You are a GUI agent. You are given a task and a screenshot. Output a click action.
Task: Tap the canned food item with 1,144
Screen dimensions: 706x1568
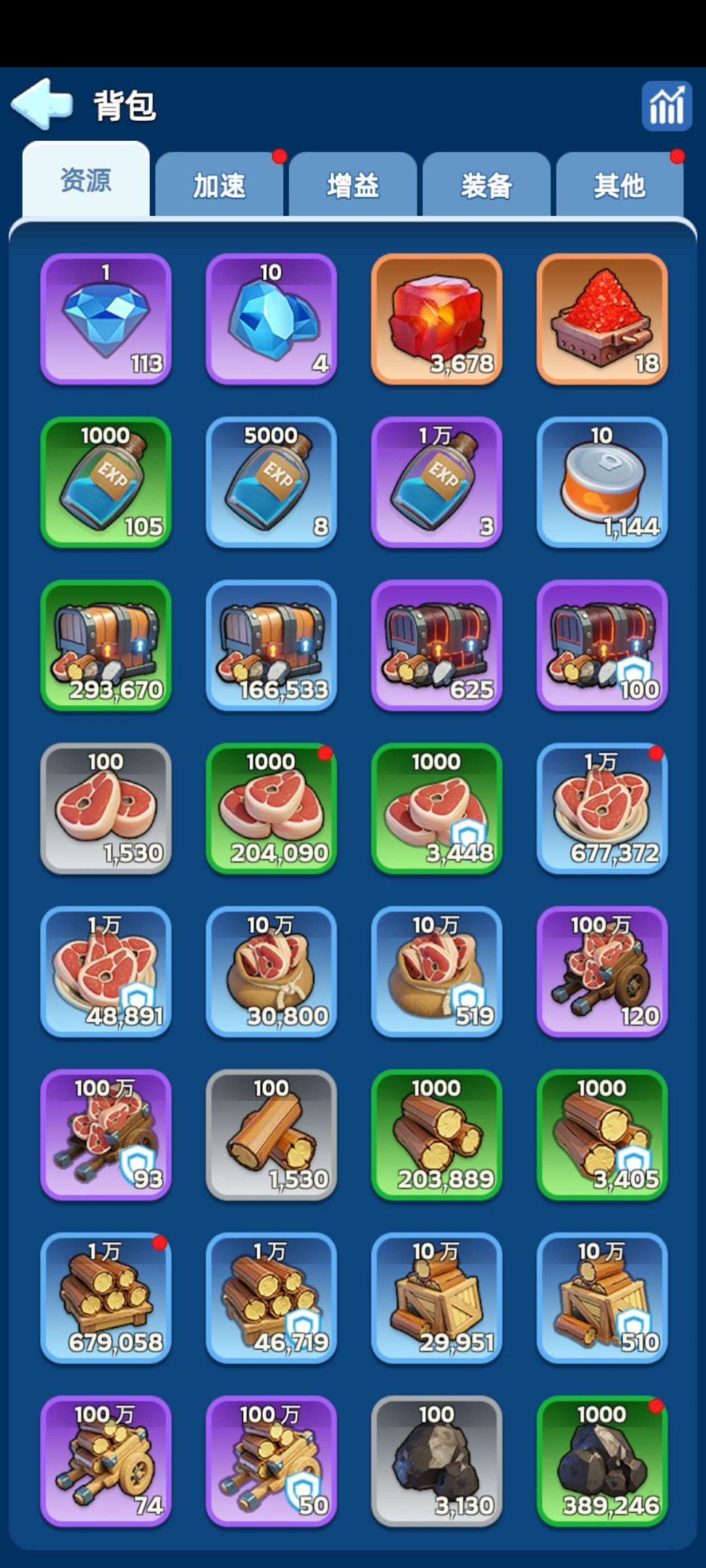[602, 482]
